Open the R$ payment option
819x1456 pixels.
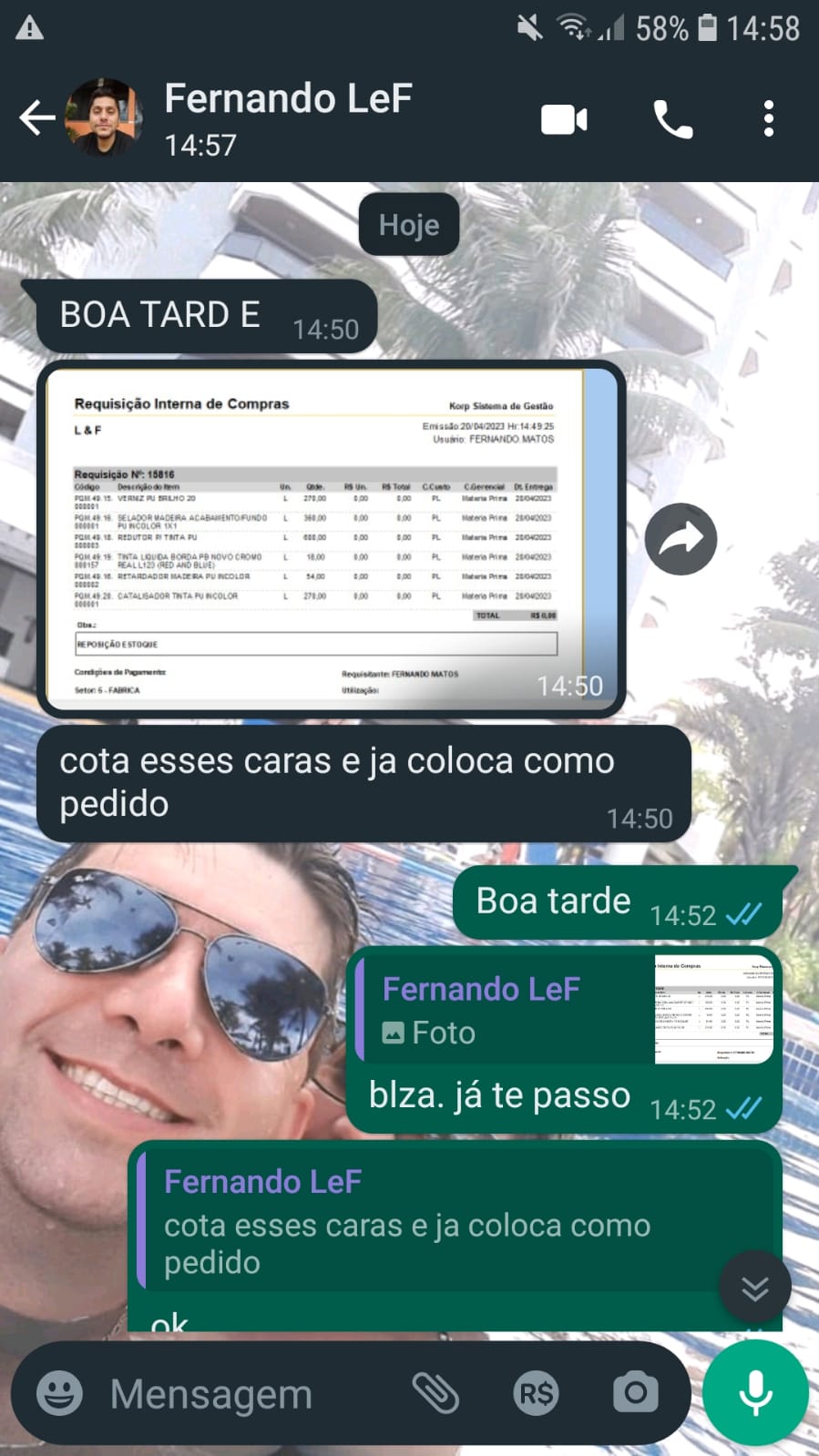536,1393
